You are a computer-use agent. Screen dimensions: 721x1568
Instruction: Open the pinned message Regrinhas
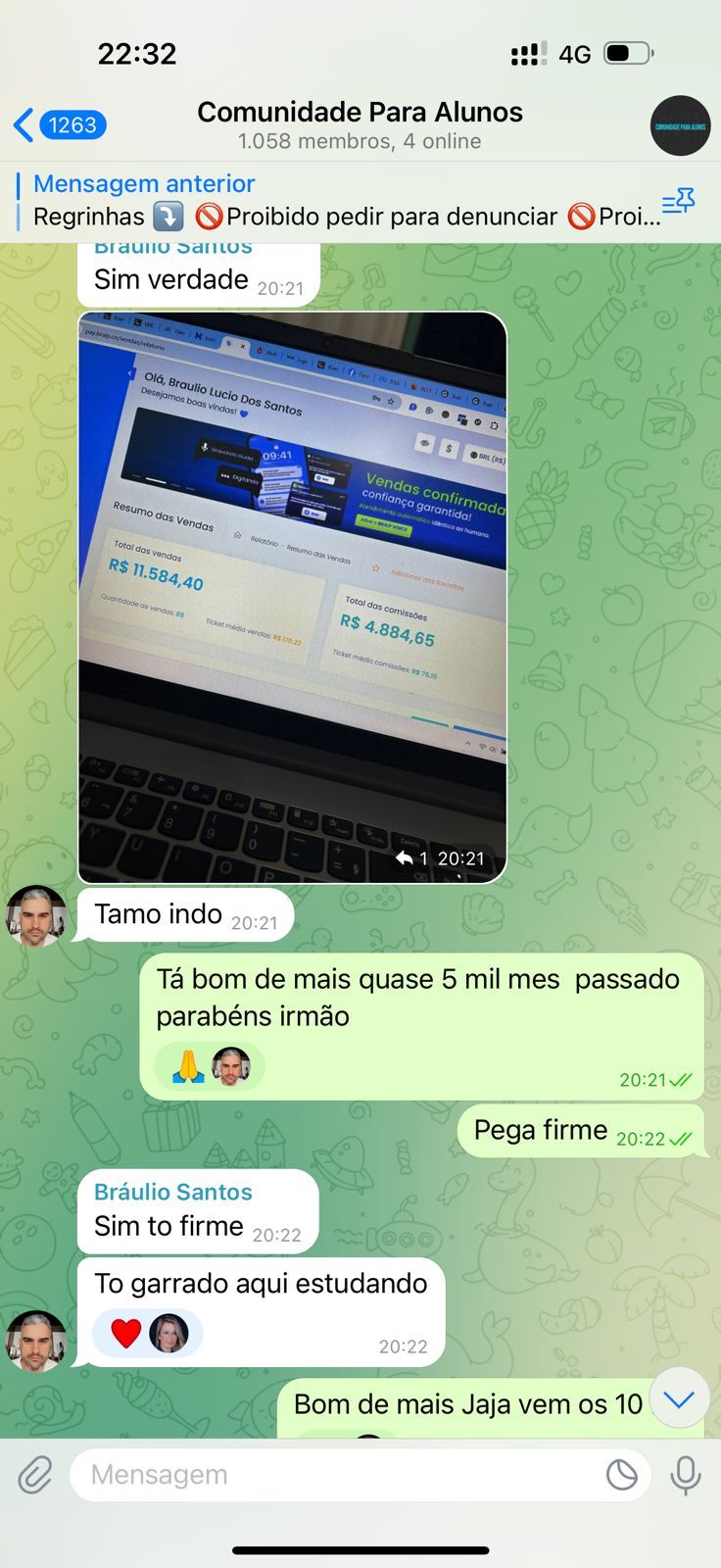tap(333, 201)
